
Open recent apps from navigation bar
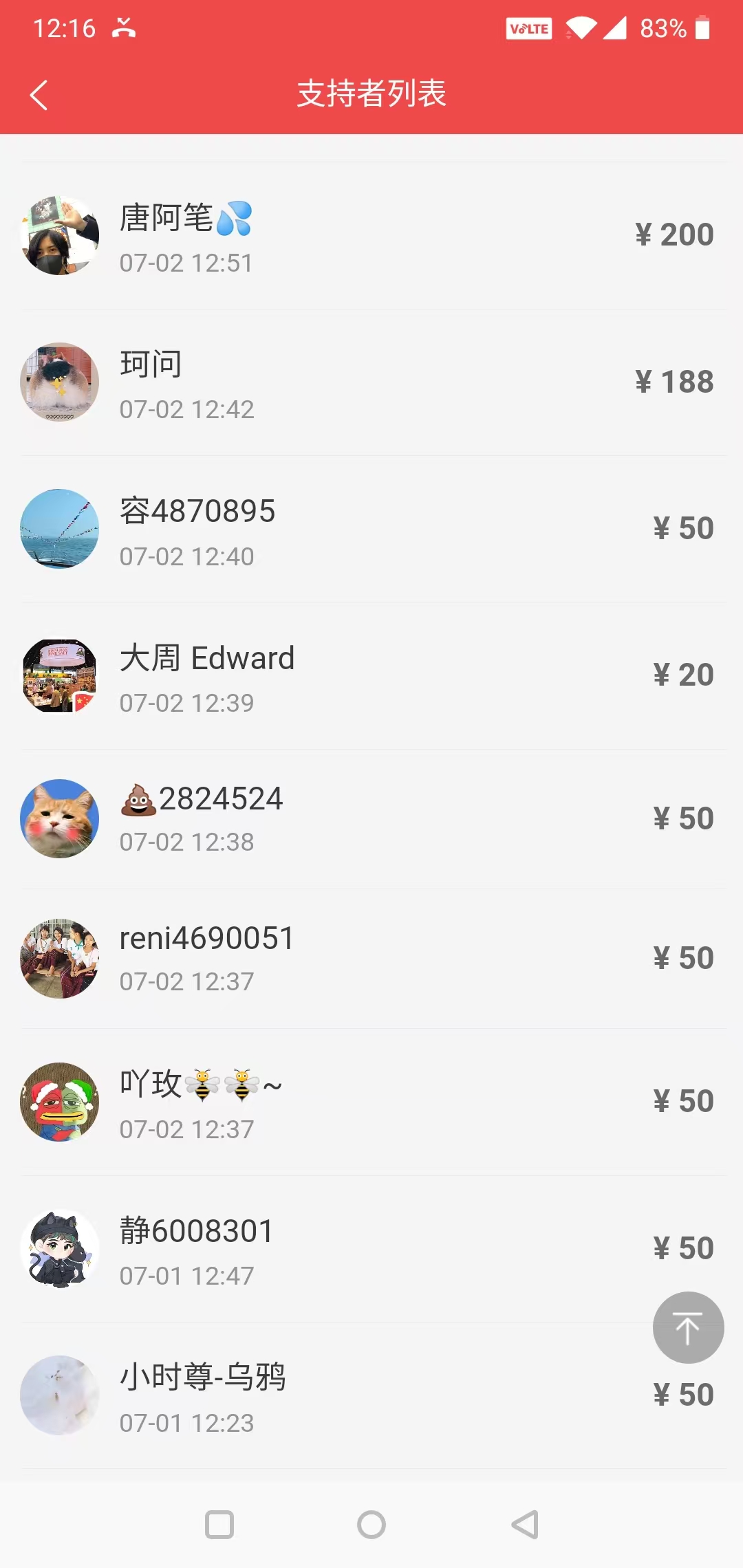click(x=219, y=1525)
